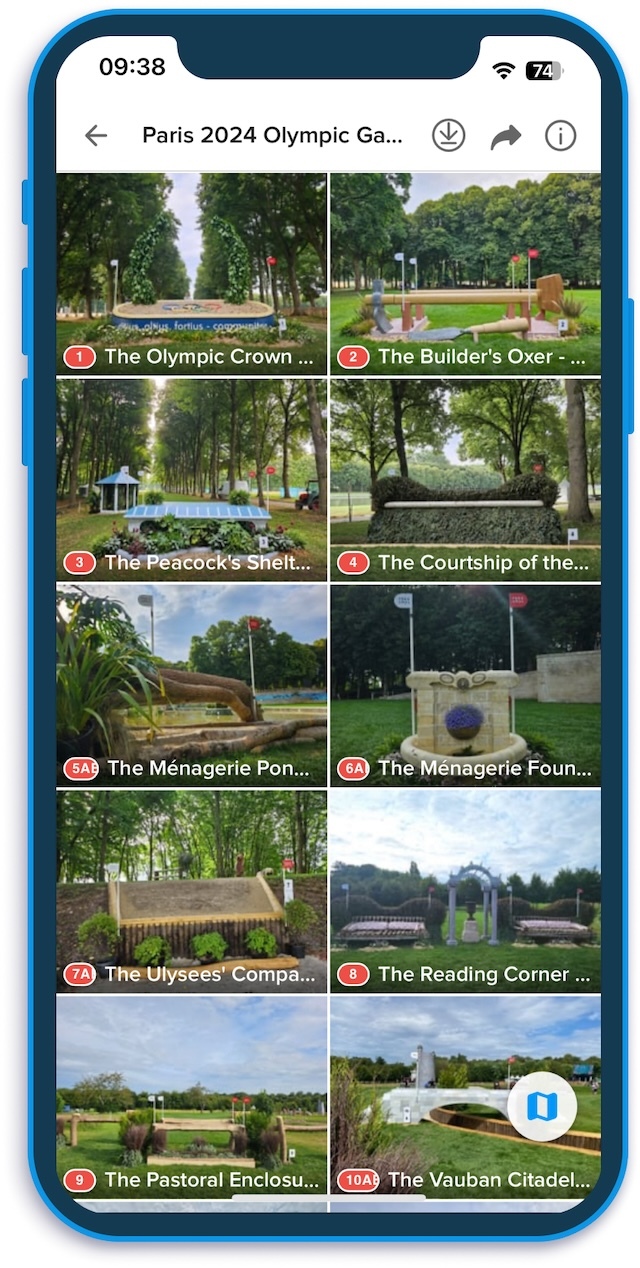Open fence 4 The Courtship tile
Viewport: 640px width, 1268px height.
pyautogui.click(x=465, y=479)
